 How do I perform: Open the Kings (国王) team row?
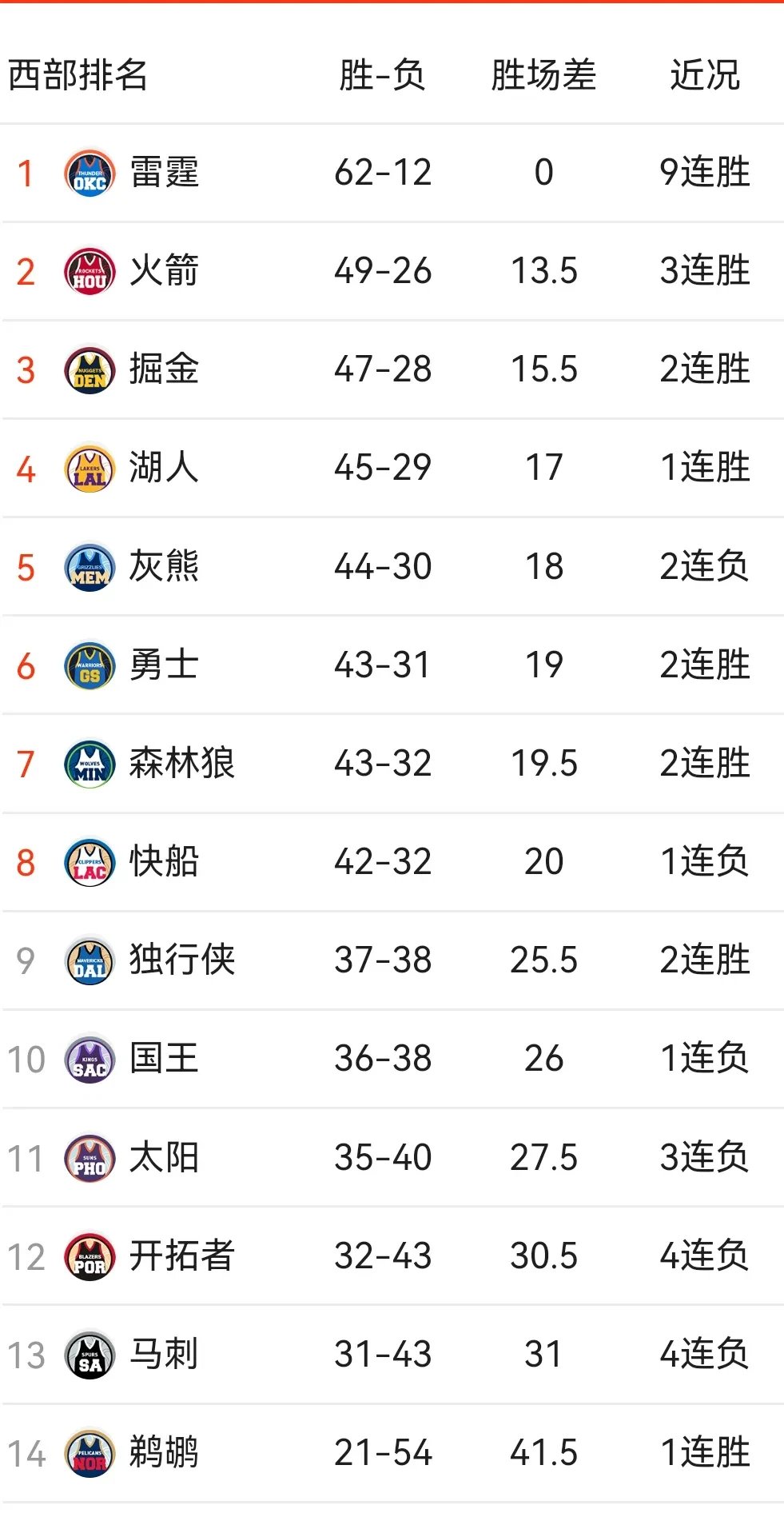(x=164, y=1058)
